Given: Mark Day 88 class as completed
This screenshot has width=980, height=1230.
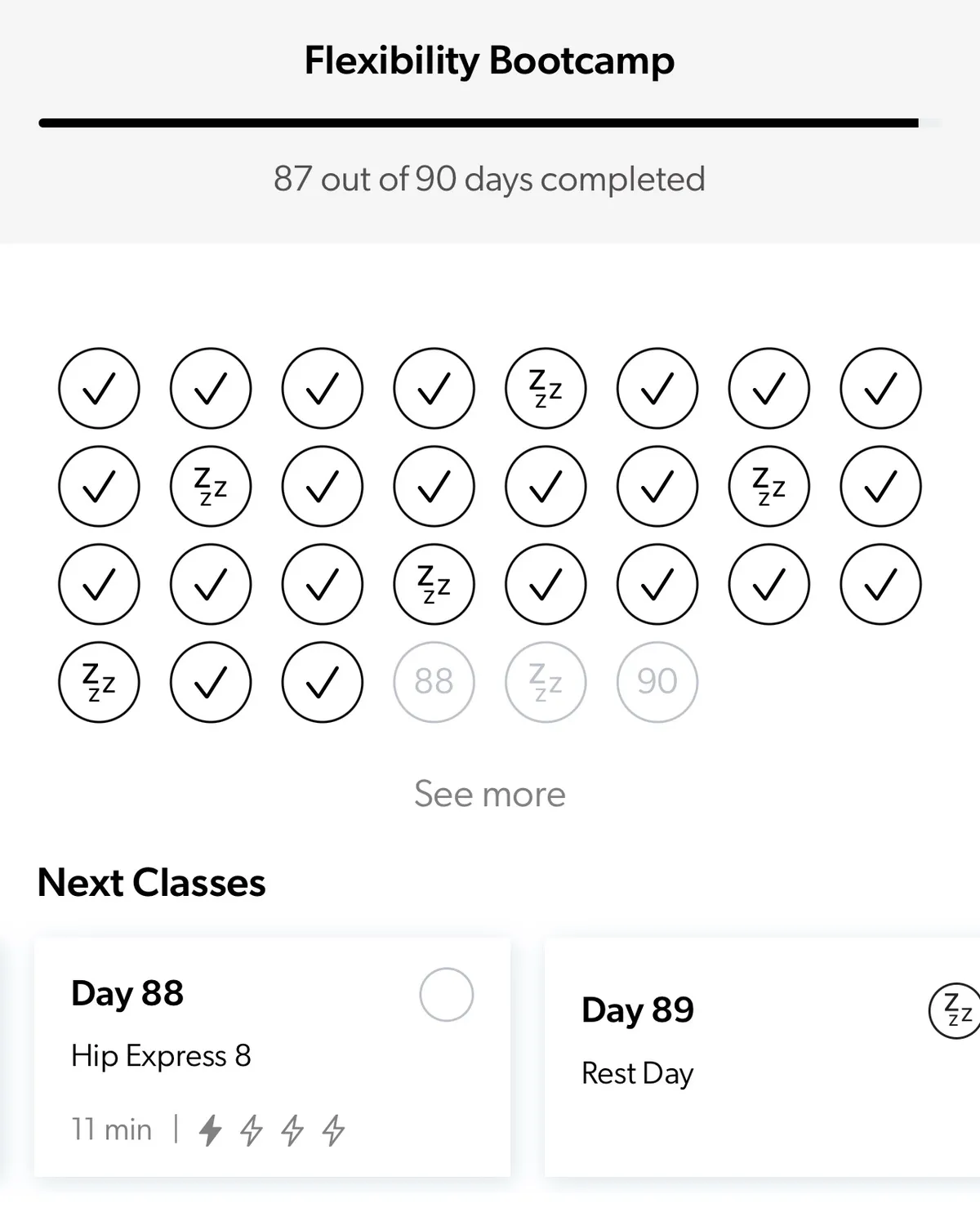Looking at the screenshot, I should [446, 995].
